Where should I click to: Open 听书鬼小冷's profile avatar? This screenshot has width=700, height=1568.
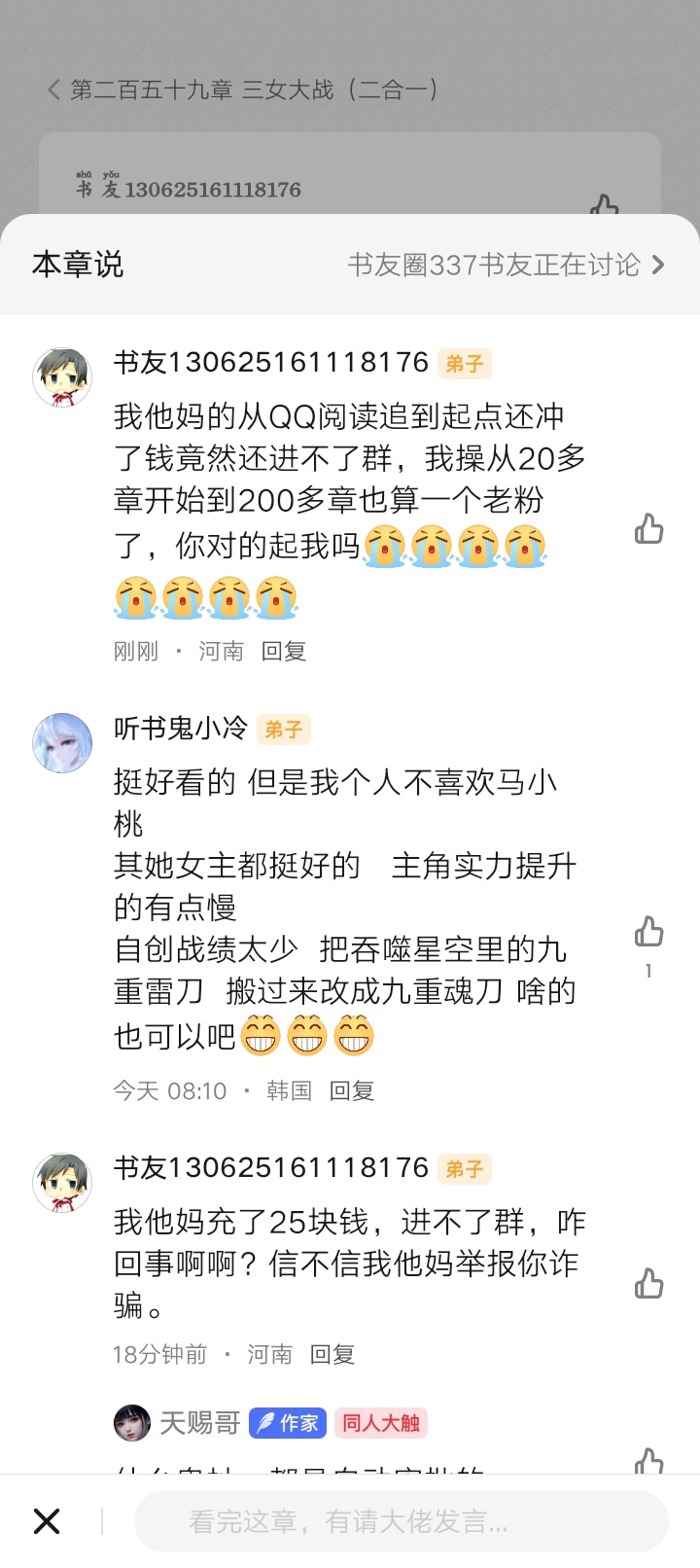(62, 742)
